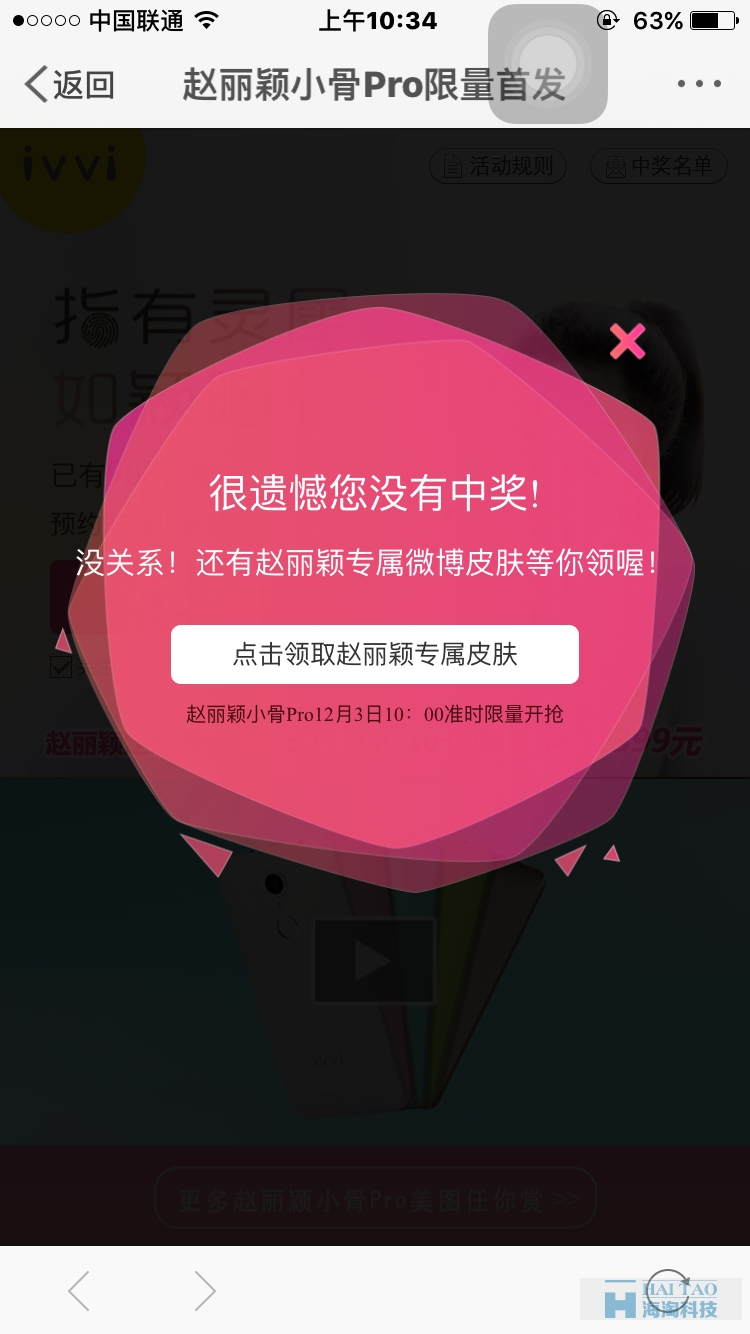
Task: Navigate to previous page with left arrow
Action: (79, 1291)
